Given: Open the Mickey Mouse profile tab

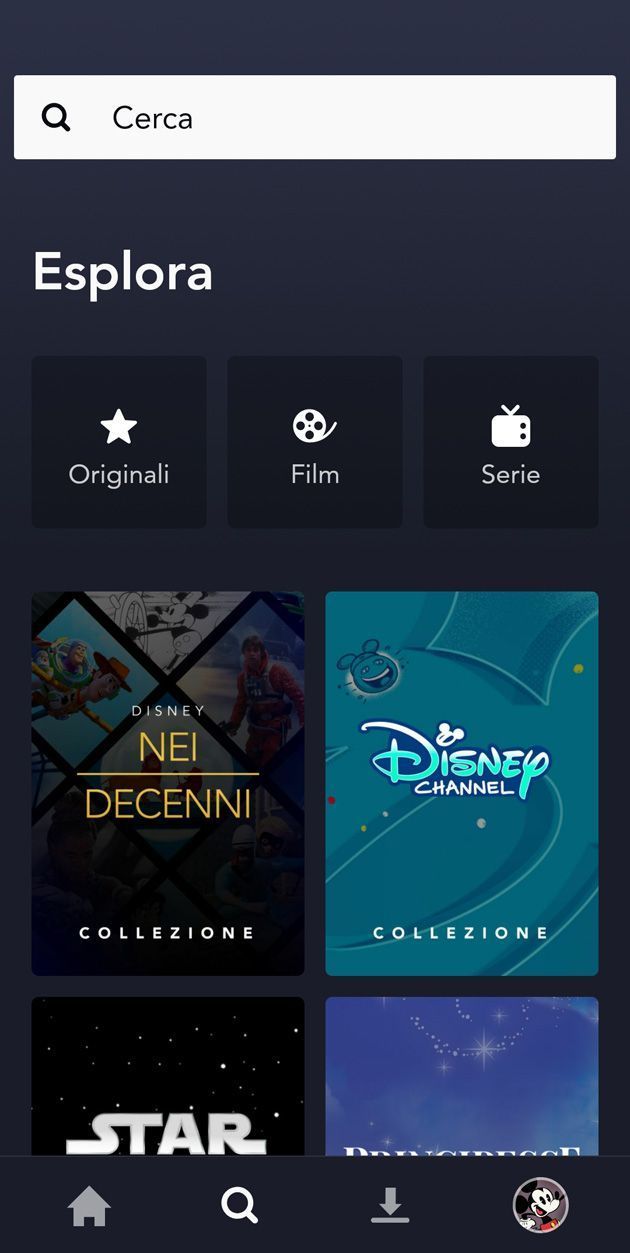Looking at the screenshot, I should 540,1205.
